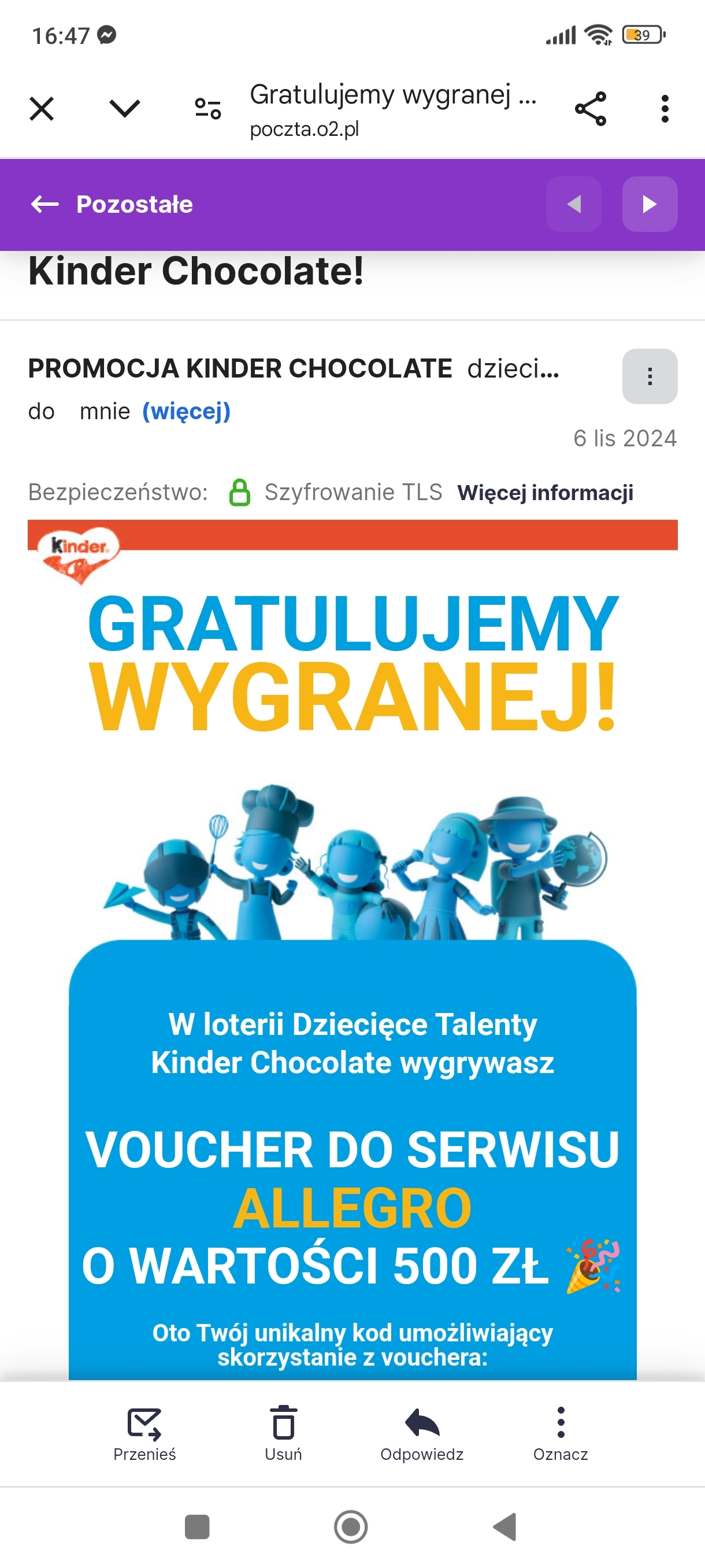
Task: Open the Oznacz marking options
Action: click(560, 1433)
